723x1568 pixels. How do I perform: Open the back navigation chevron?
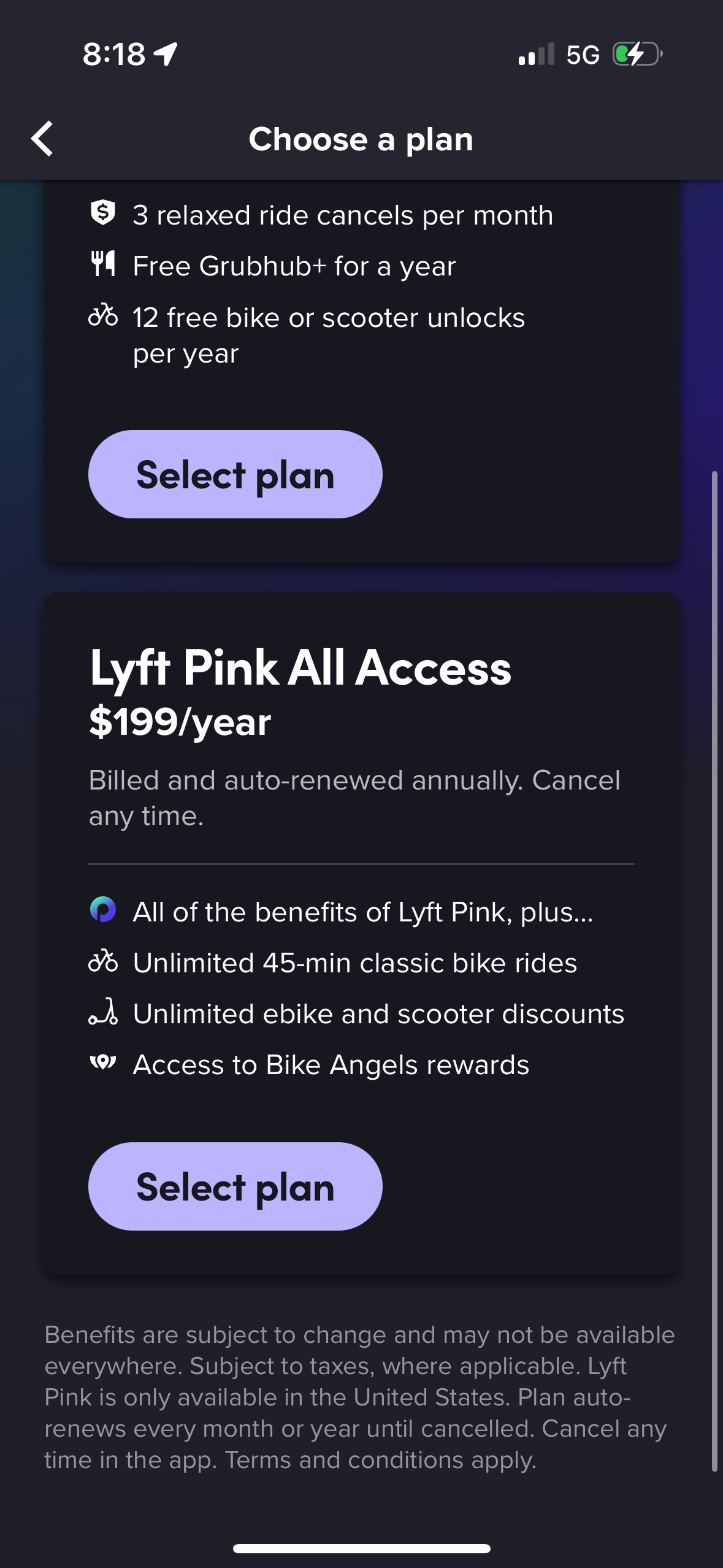(x=43, y=139)
